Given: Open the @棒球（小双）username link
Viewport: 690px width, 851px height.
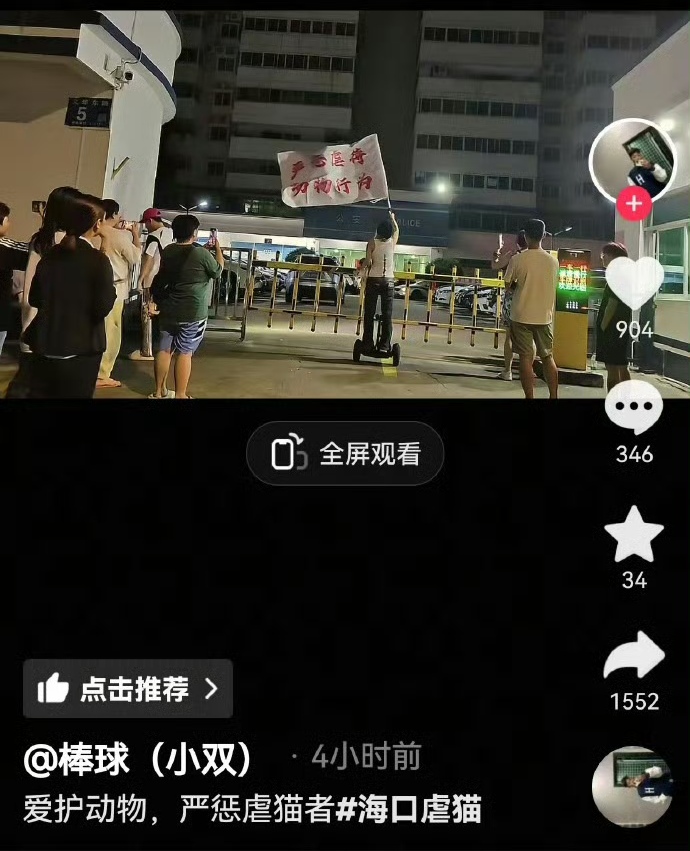Looking at the screenshot, I should [139, 759].
